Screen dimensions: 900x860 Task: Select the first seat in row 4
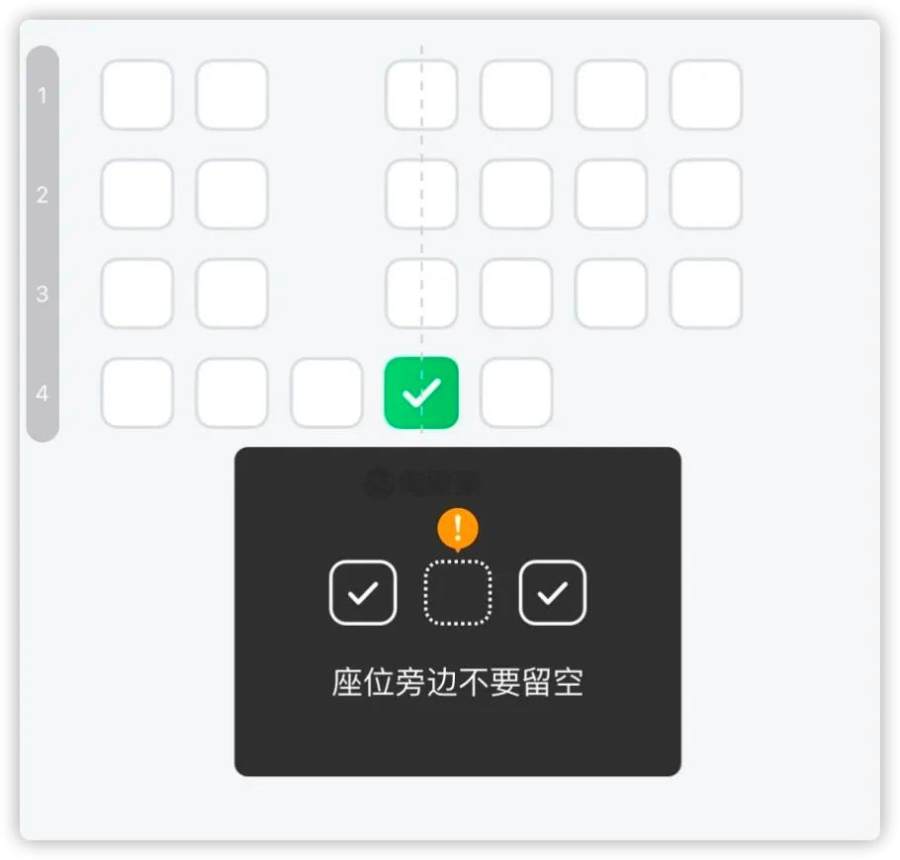point(137,393)
